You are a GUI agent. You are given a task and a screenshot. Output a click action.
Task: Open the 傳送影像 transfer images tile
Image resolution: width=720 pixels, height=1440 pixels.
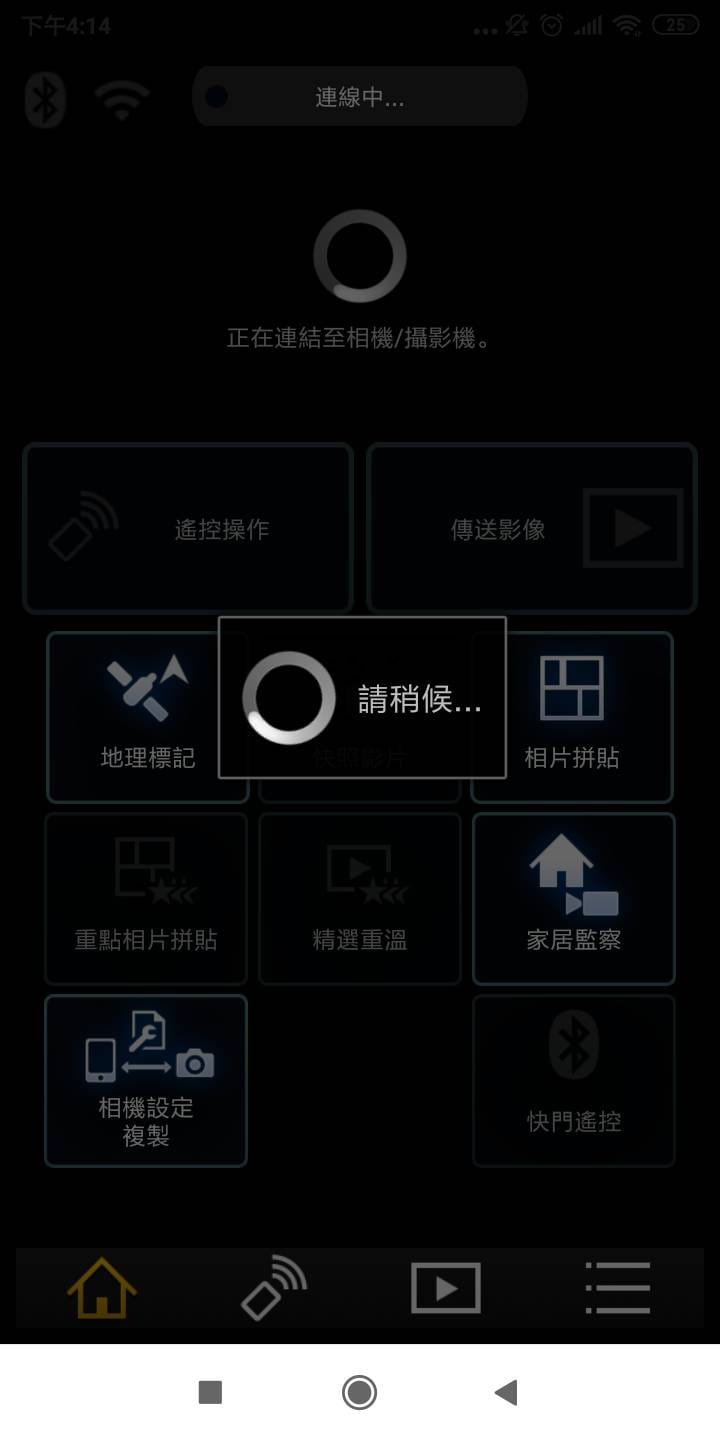531,528
